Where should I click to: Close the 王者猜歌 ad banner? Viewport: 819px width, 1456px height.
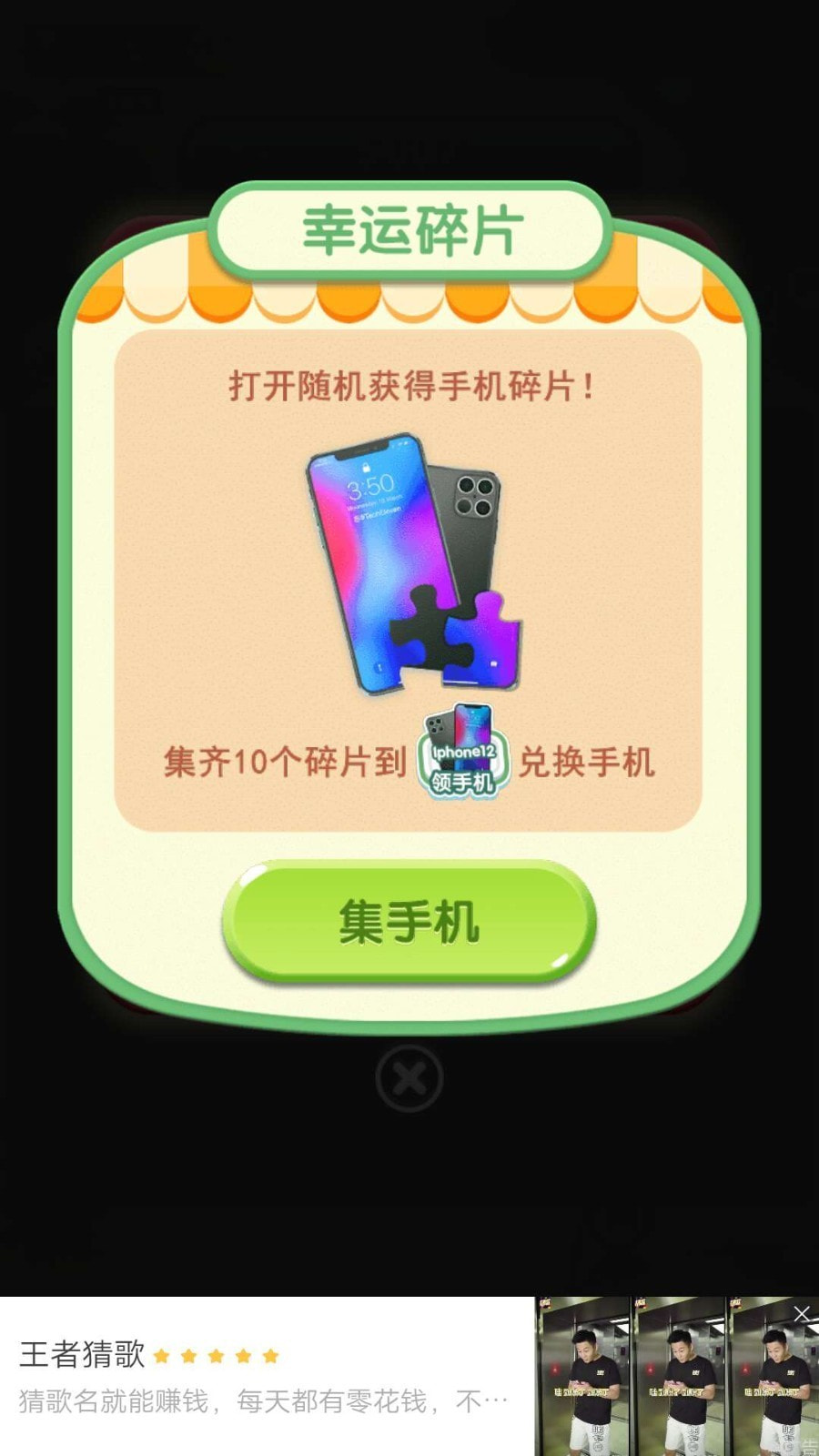pos(801,1313)
